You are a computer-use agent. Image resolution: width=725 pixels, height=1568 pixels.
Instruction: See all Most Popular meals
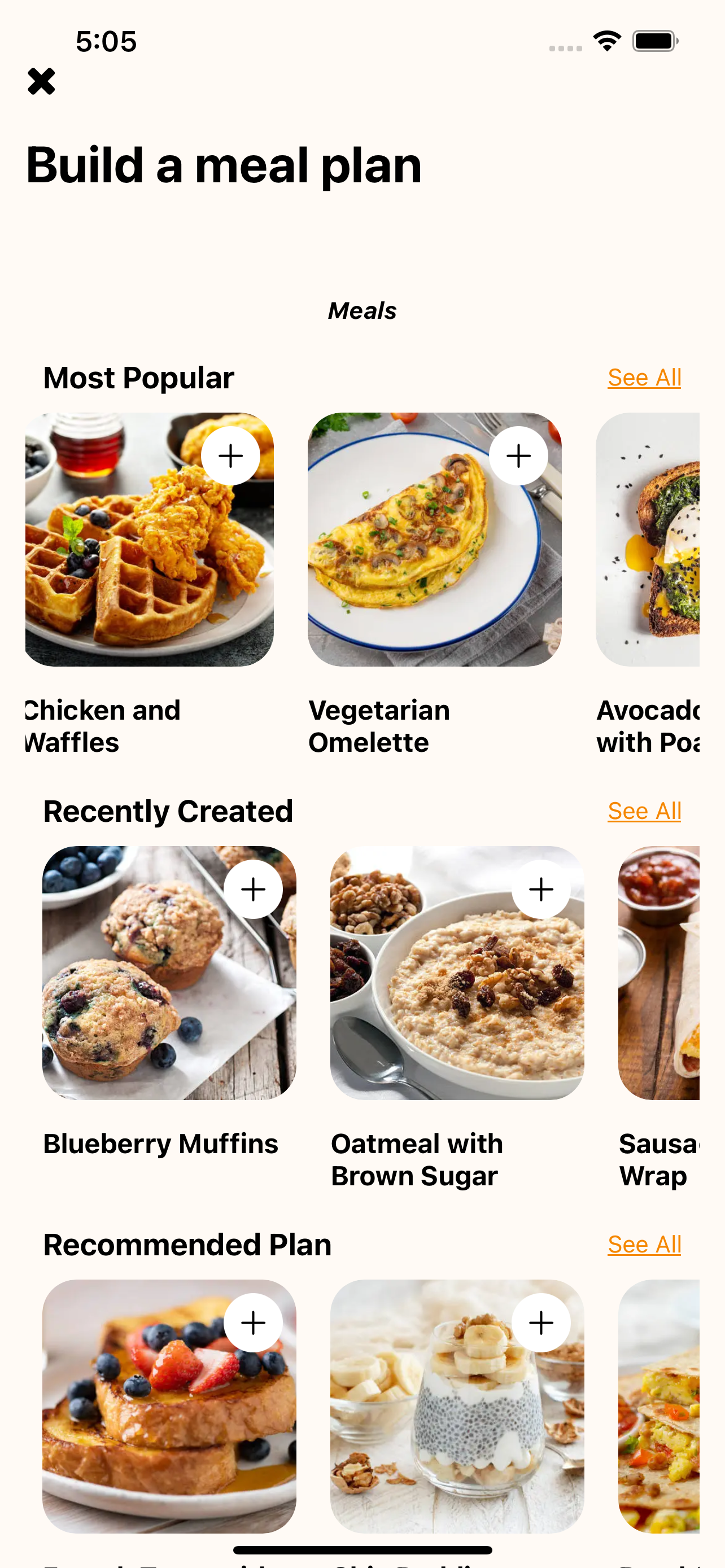click(644, 378)
